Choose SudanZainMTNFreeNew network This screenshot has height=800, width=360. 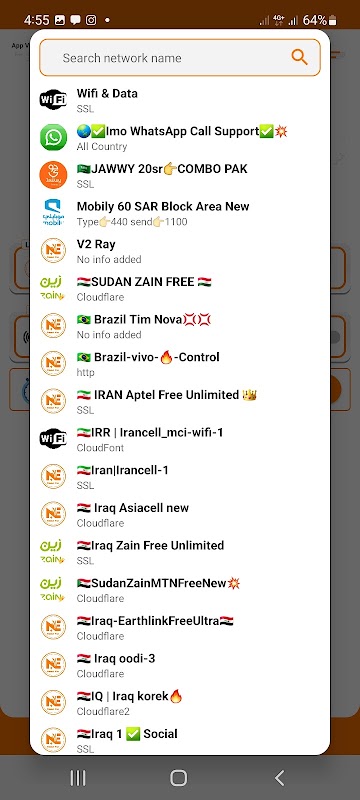179,590
